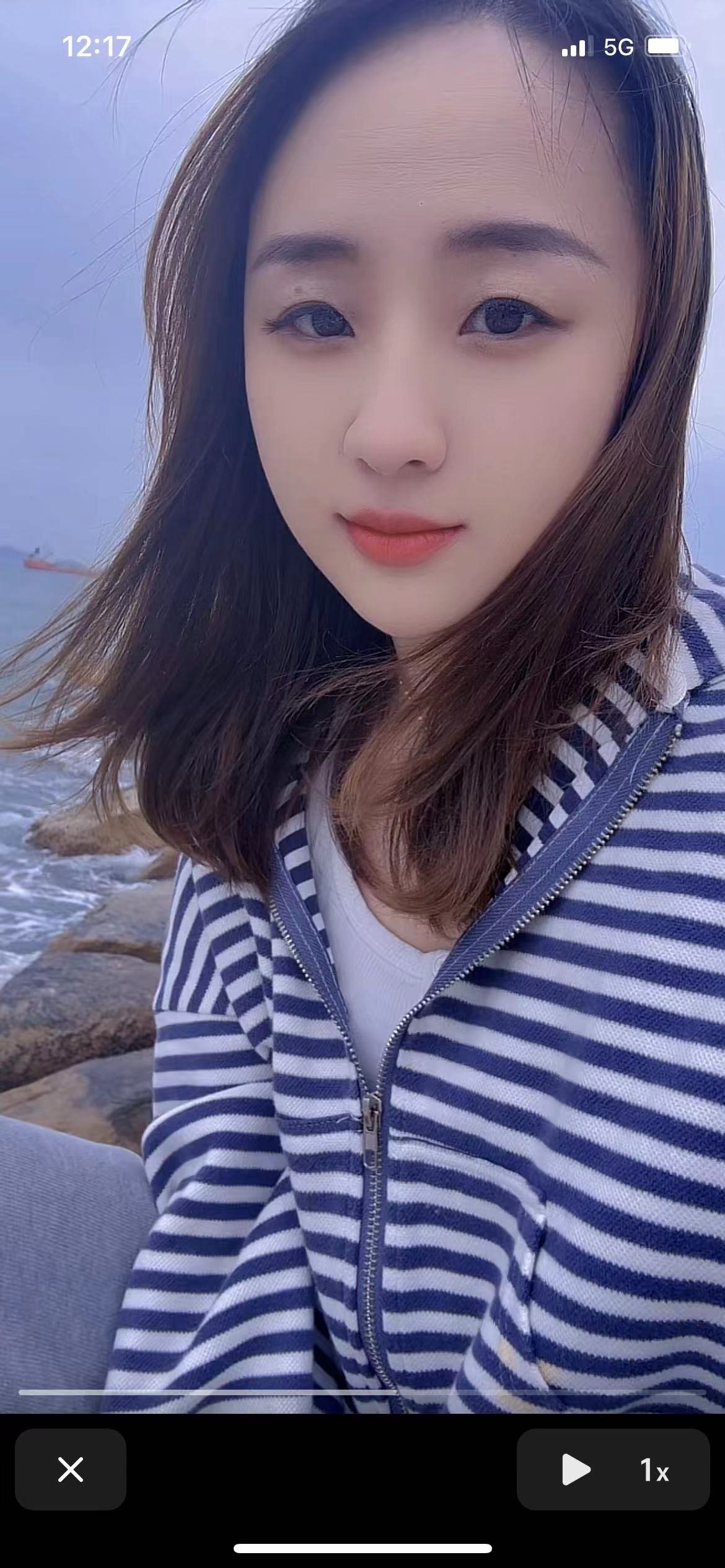725x1568 pixels.
Task: Close the video player
Action: tap(70, 1469)
